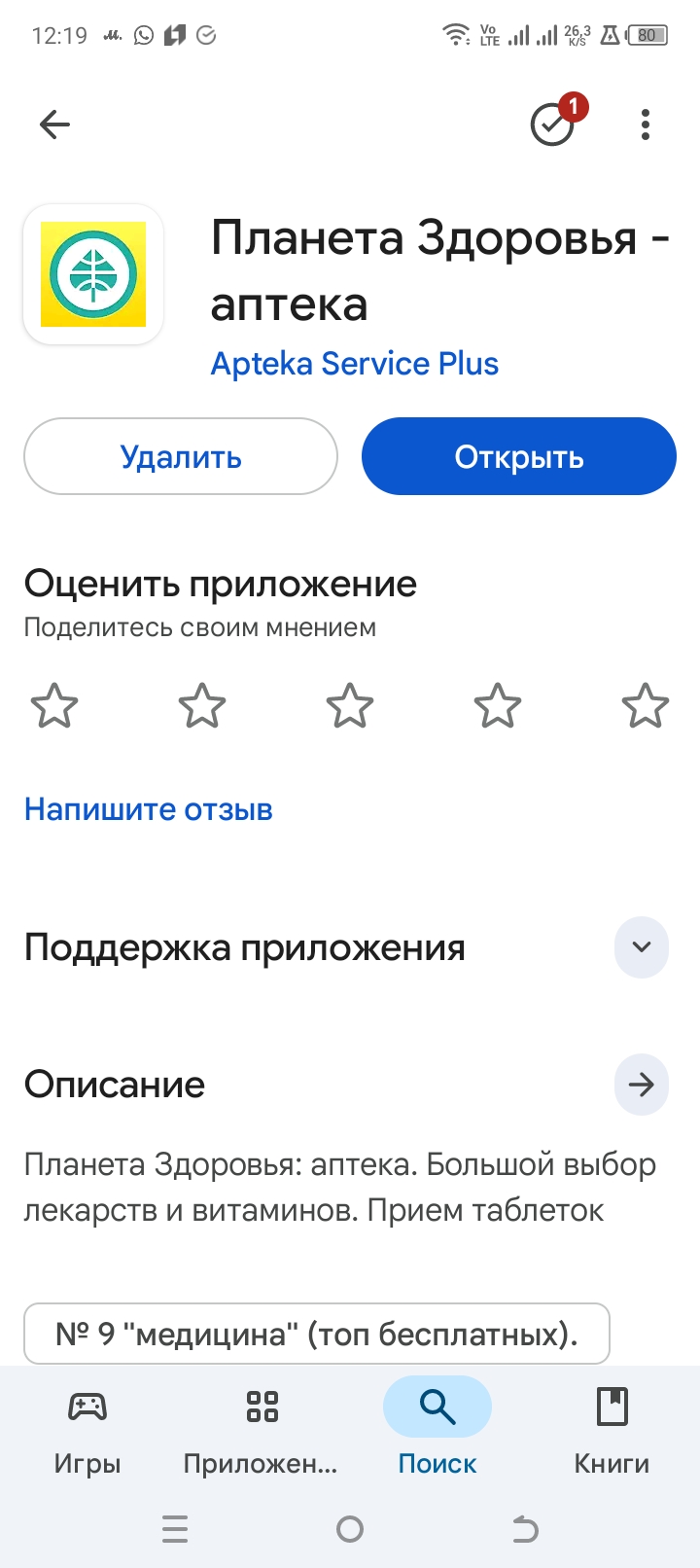Tap Открыть to launch the app
Image resolution: width=700 pixels, height=1568 pixels.
(518, 456)
